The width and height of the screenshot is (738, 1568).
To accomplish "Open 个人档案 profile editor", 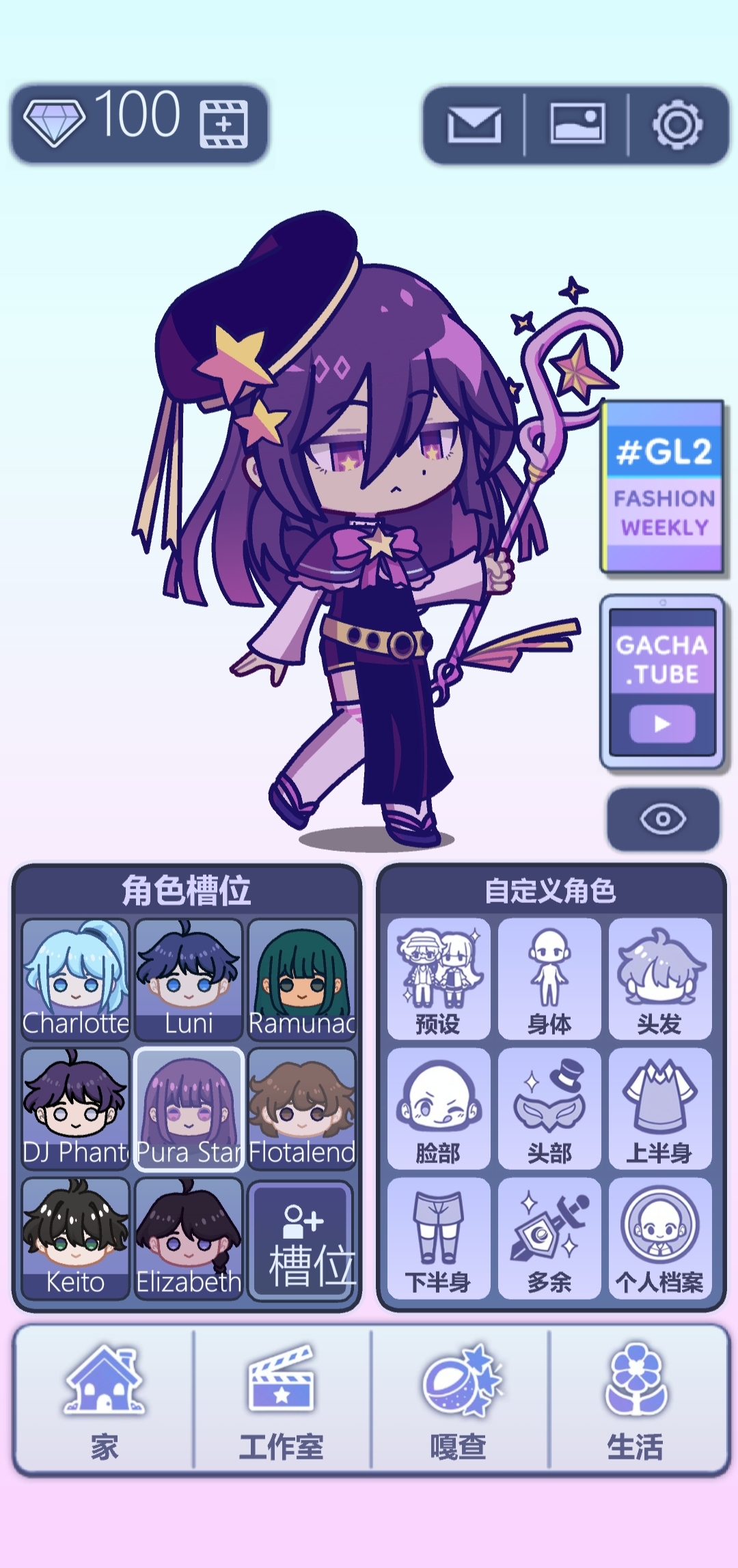I will pyautogui.click(x=659, y=1237).
